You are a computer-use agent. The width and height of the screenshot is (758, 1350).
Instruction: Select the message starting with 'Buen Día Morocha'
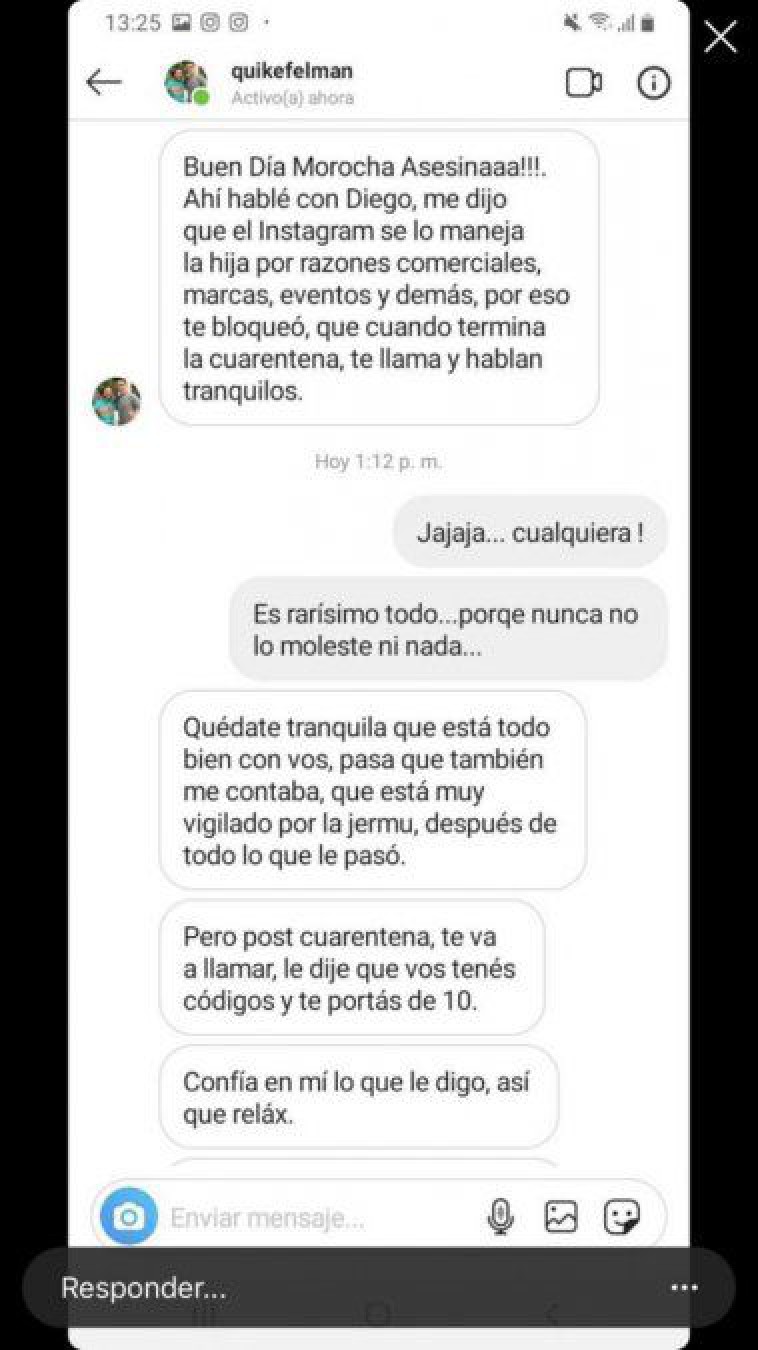(379, 280)
